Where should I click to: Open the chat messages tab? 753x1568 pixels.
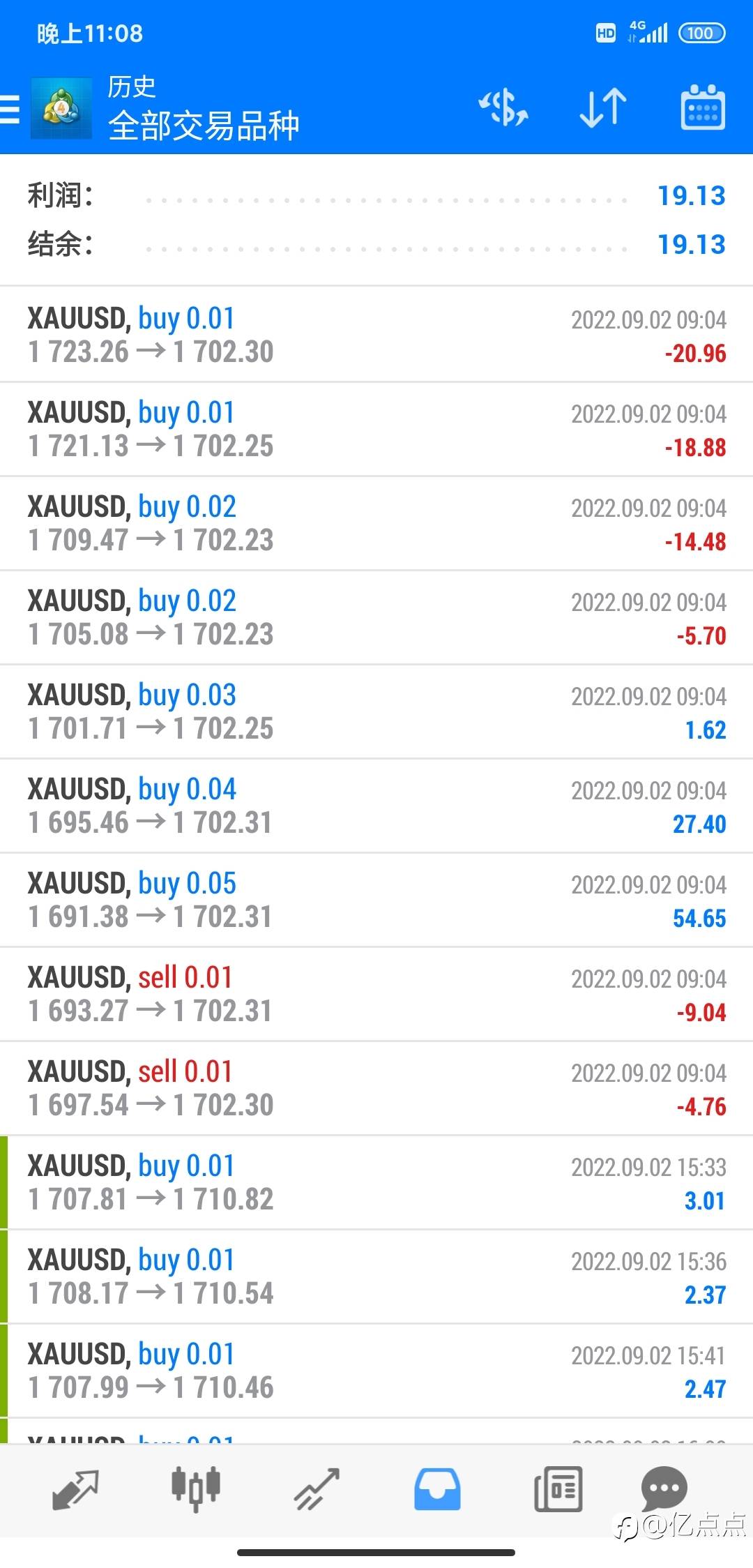pyautogui.click(x=664, y=1489)
